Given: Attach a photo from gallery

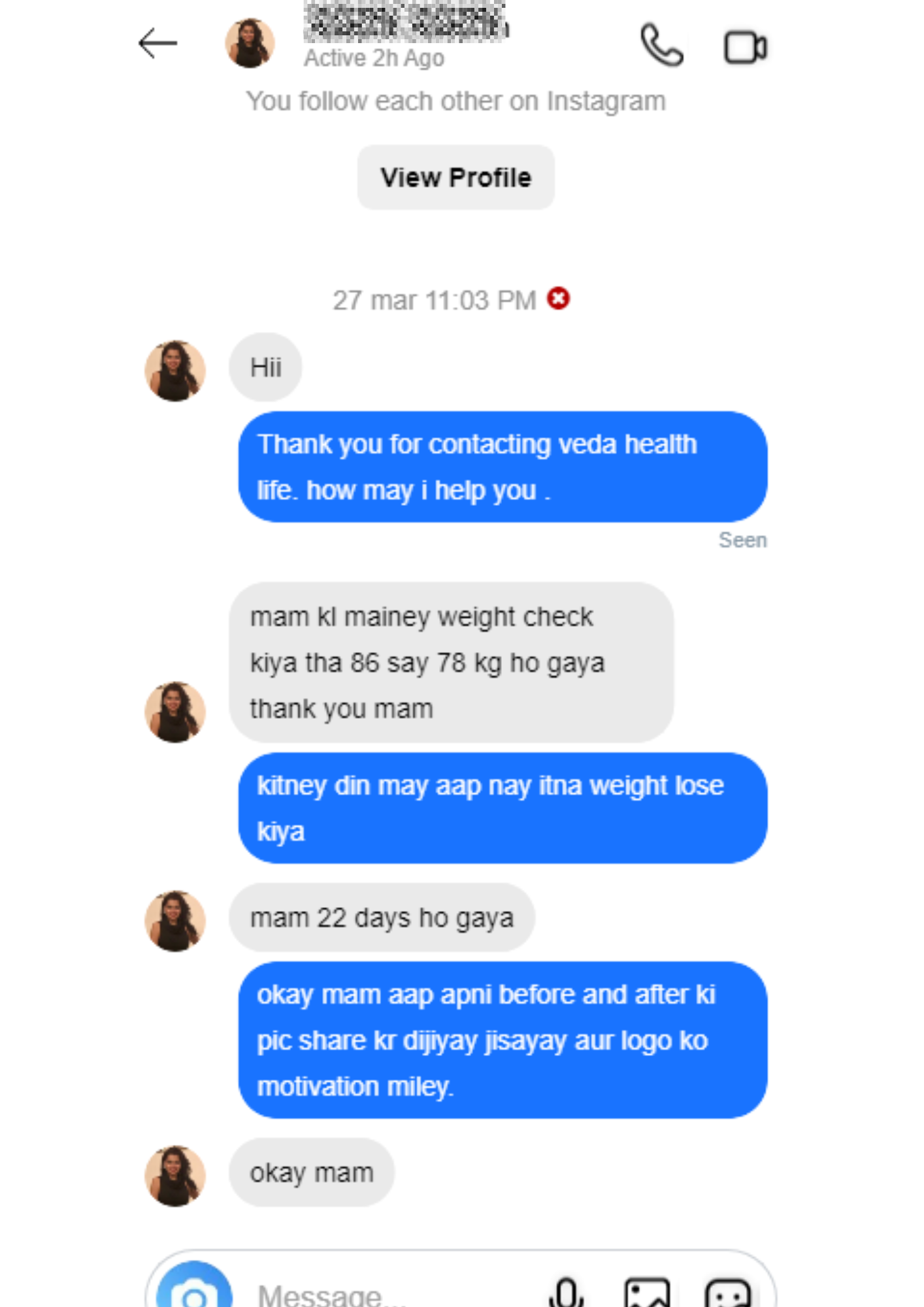Looking at the screenshot, I should click(x=647, y=1293).
